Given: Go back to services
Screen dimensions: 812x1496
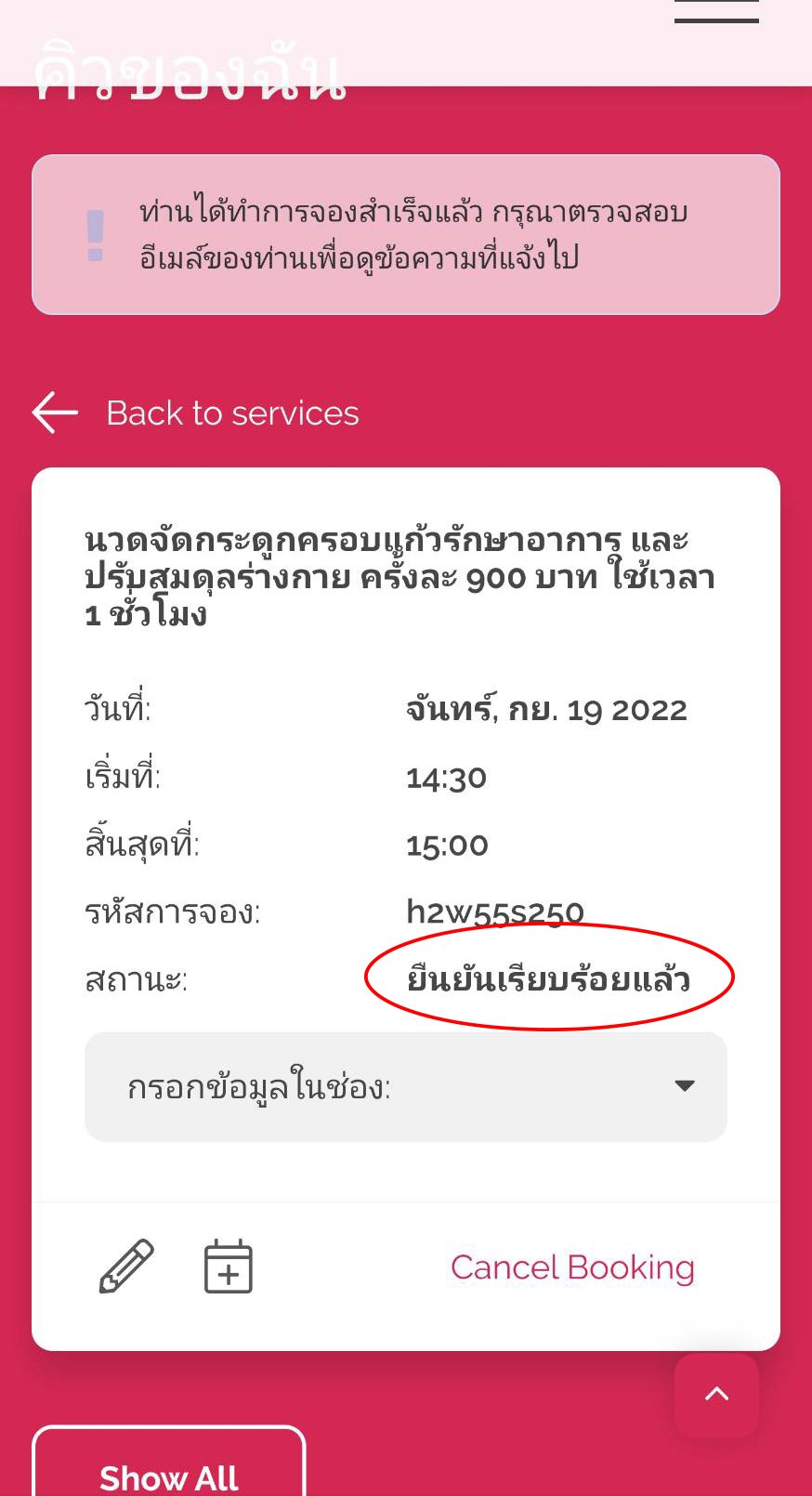Looking at the screenshot, I should [x=196, y=413].
